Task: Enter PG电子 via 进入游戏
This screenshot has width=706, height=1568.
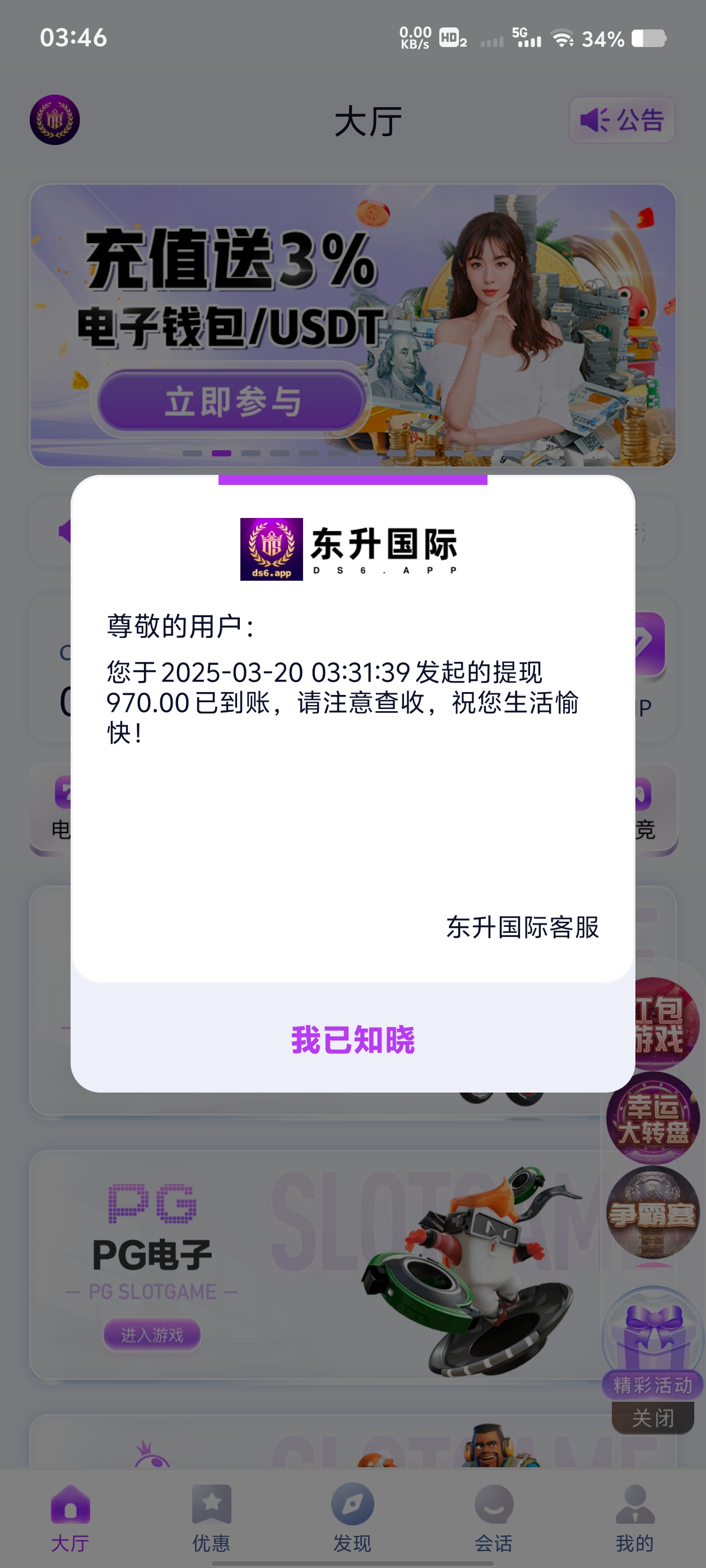Action: click(152, 1335)
